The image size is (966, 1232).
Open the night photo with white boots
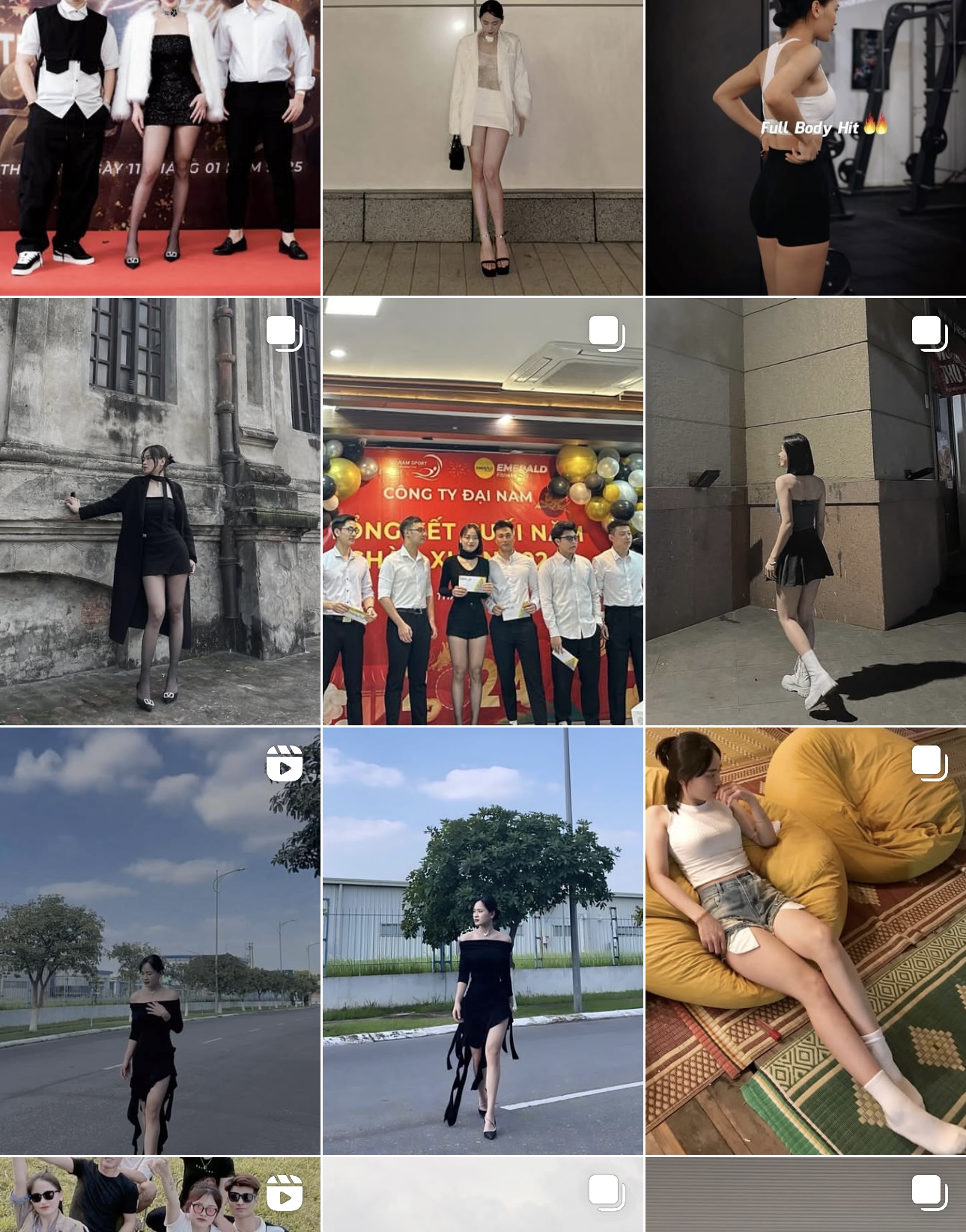[x=806, y=511]
